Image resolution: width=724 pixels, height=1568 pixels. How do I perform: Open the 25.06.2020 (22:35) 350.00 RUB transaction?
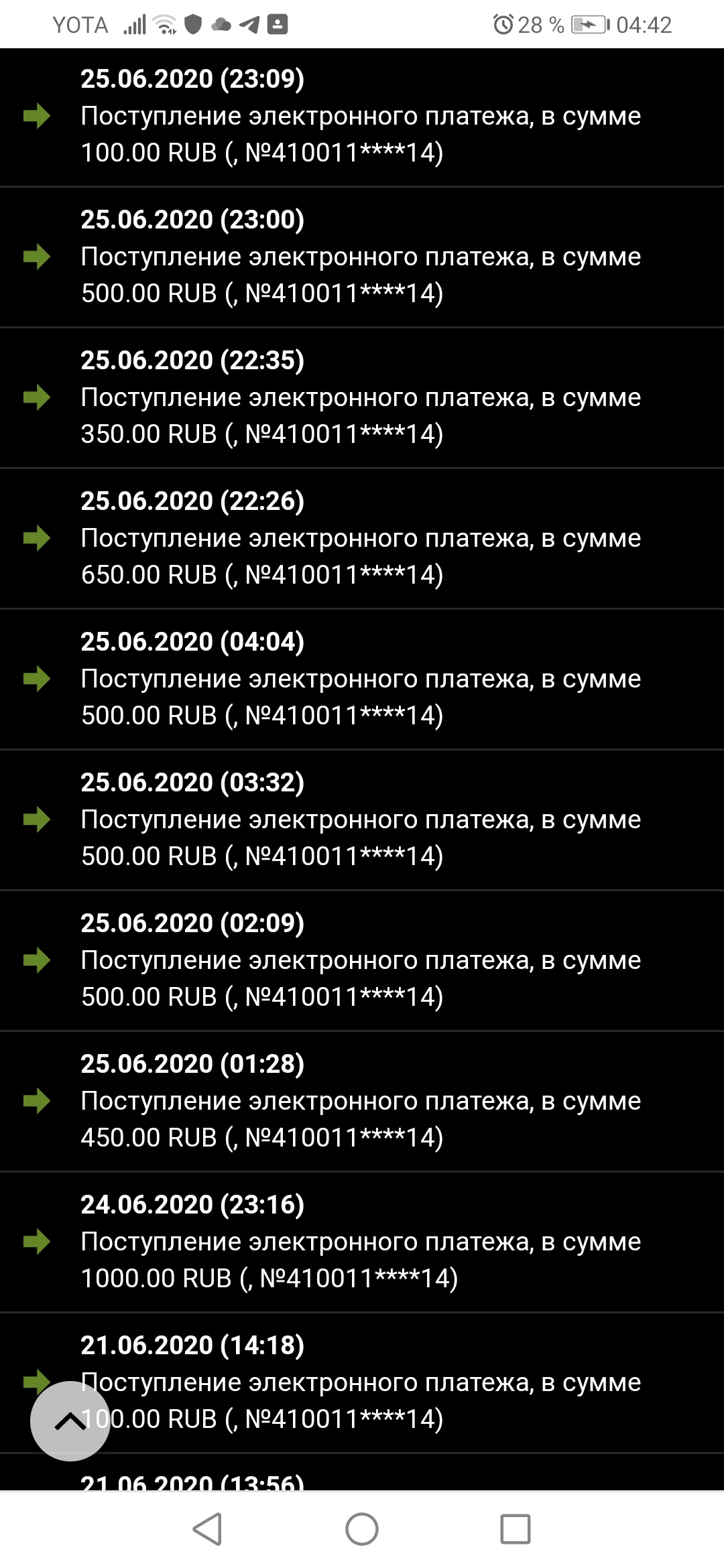361,398
